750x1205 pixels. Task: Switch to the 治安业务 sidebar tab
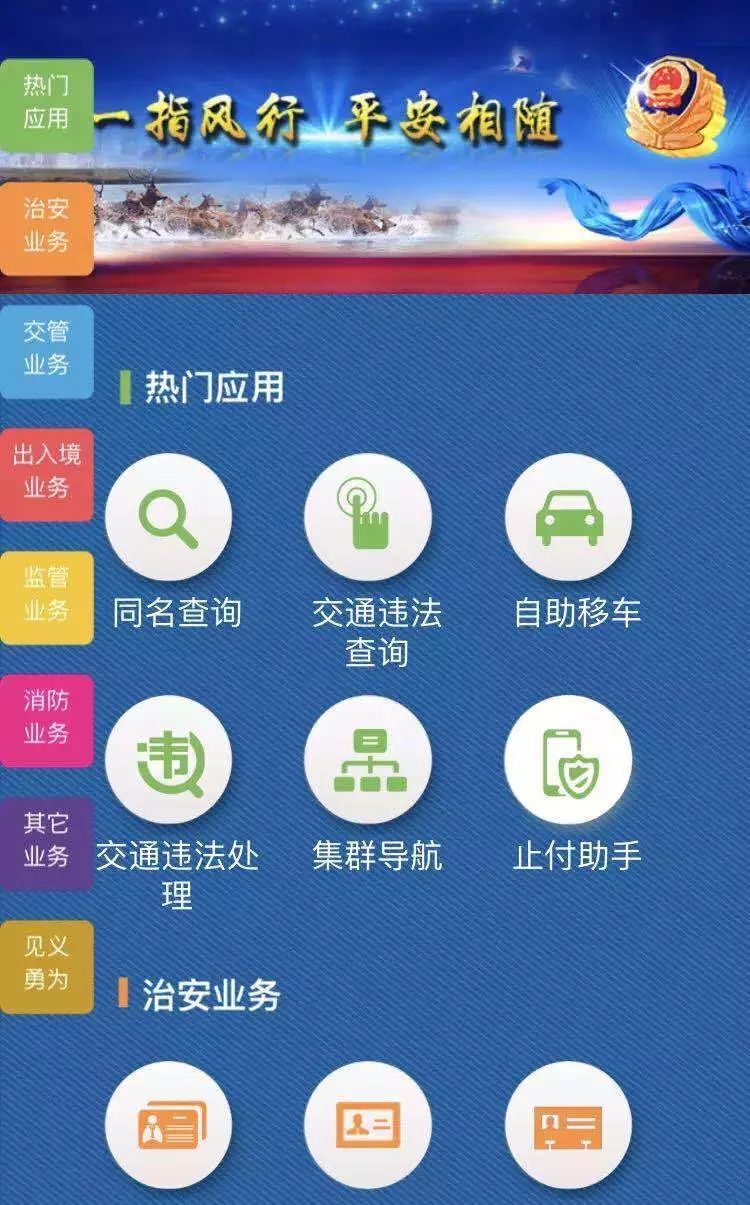coord(46,228)
